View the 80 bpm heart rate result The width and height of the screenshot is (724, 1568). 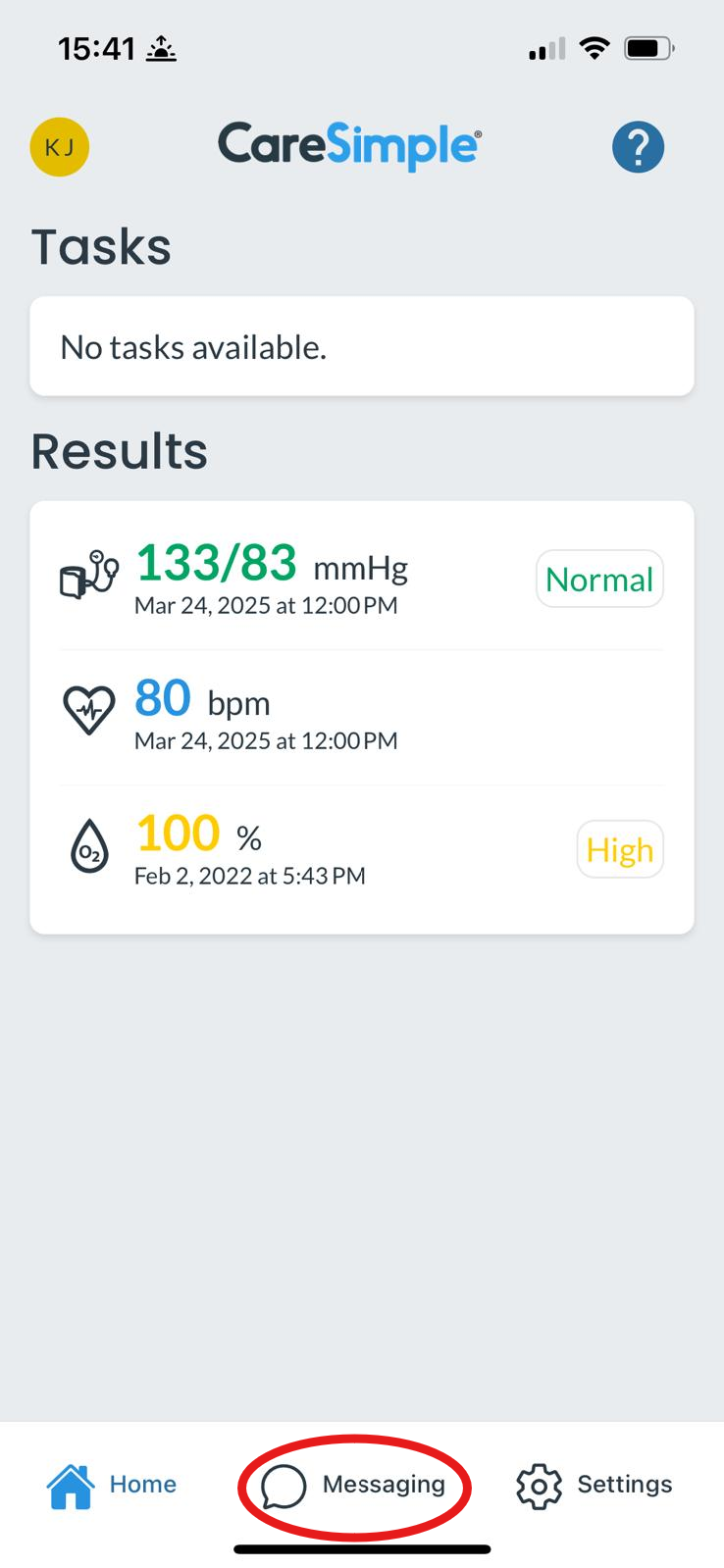(361, 714)
